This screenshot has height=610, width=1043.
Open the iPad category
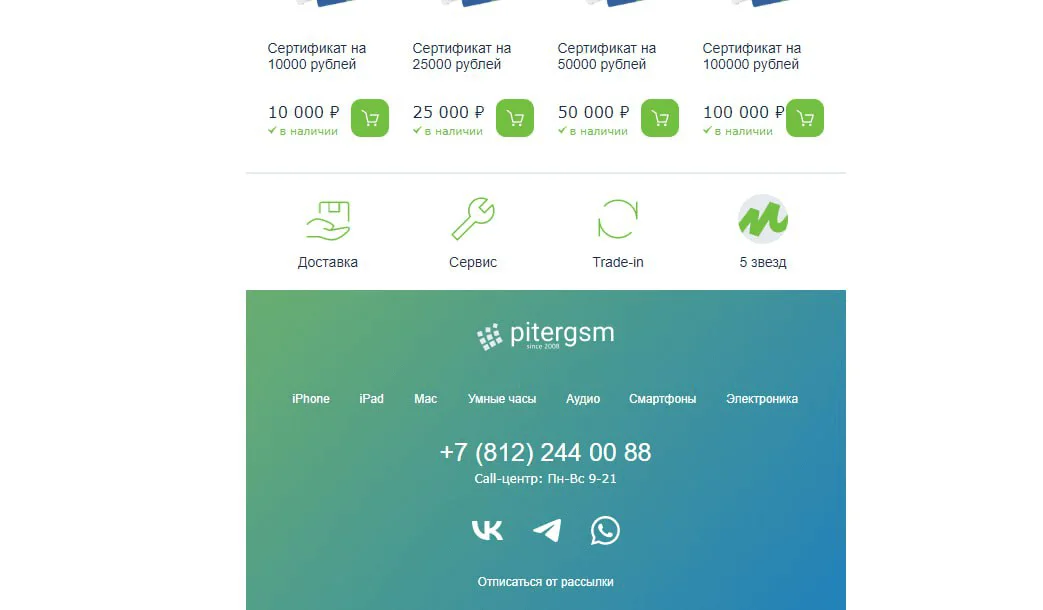click(372, 399)
